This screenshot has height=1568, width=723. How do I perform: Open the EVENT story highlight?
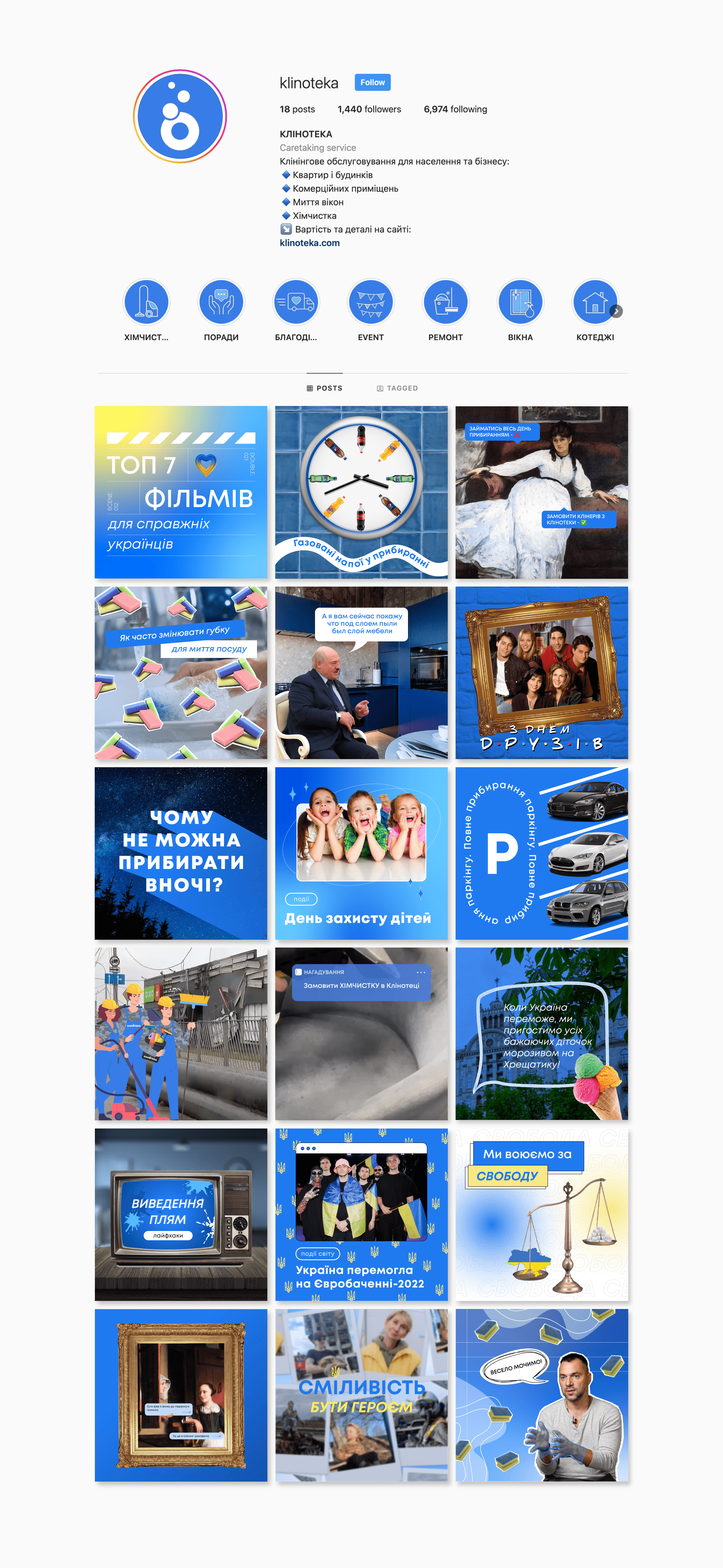coord(371,302)
